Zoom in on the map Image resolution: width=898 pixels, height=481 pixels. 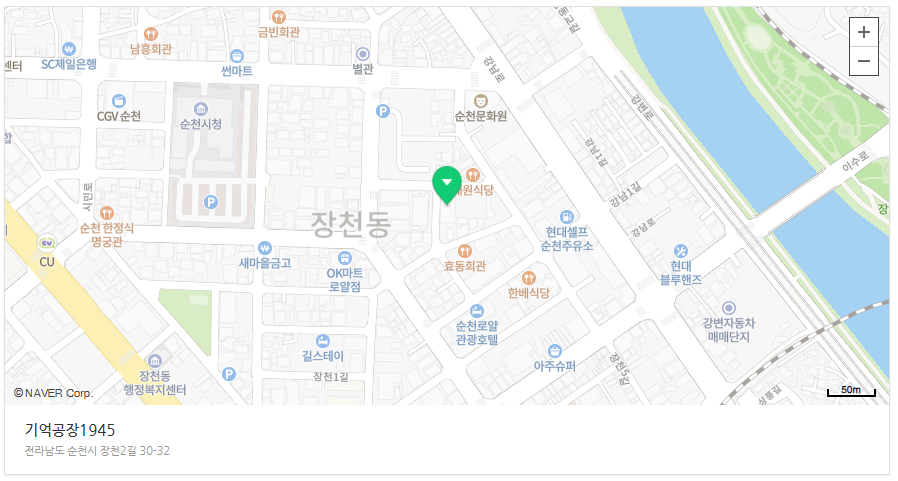click(863, 32)
